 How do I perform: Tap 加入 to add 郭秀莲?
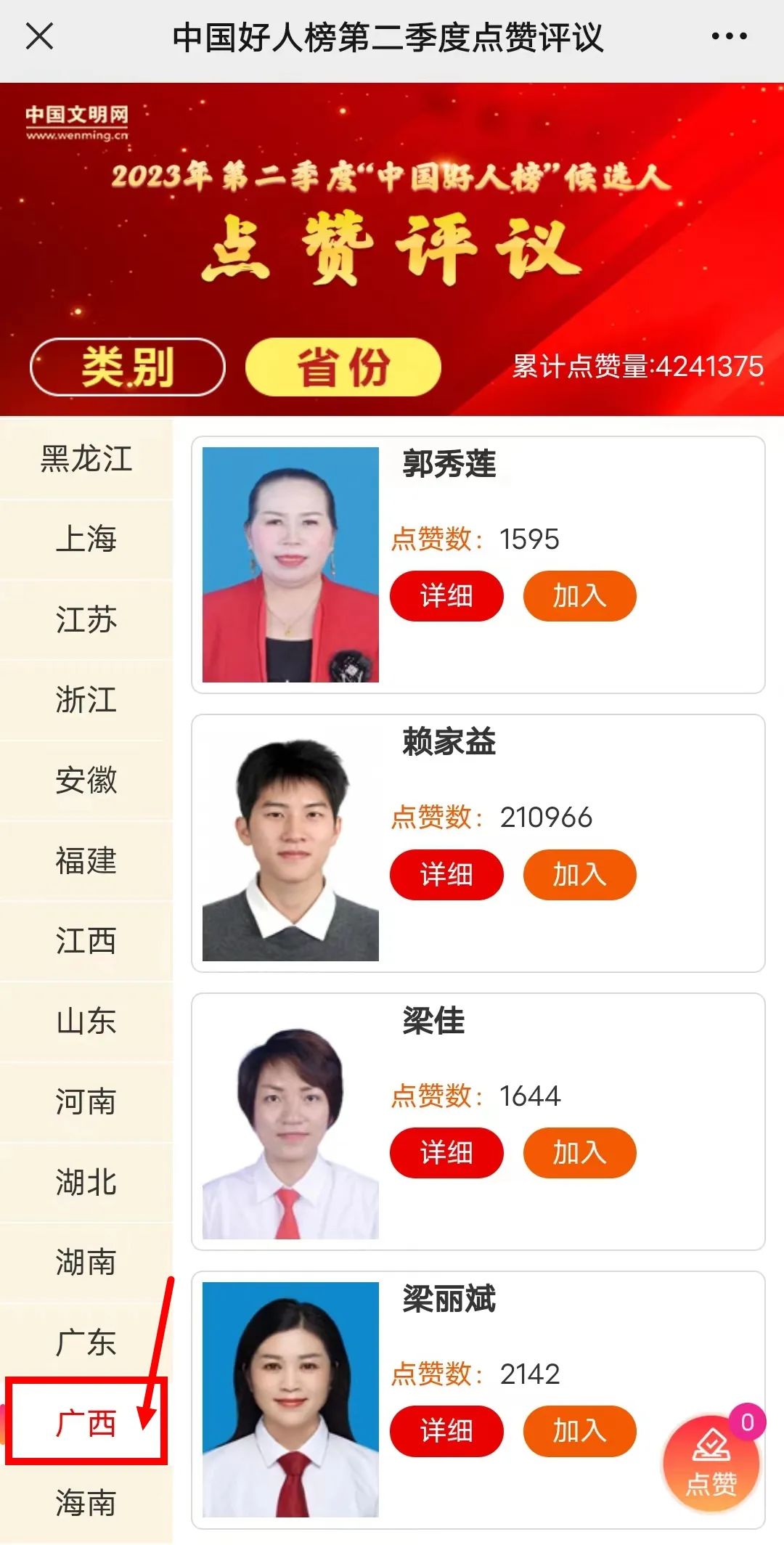(579, 596)
